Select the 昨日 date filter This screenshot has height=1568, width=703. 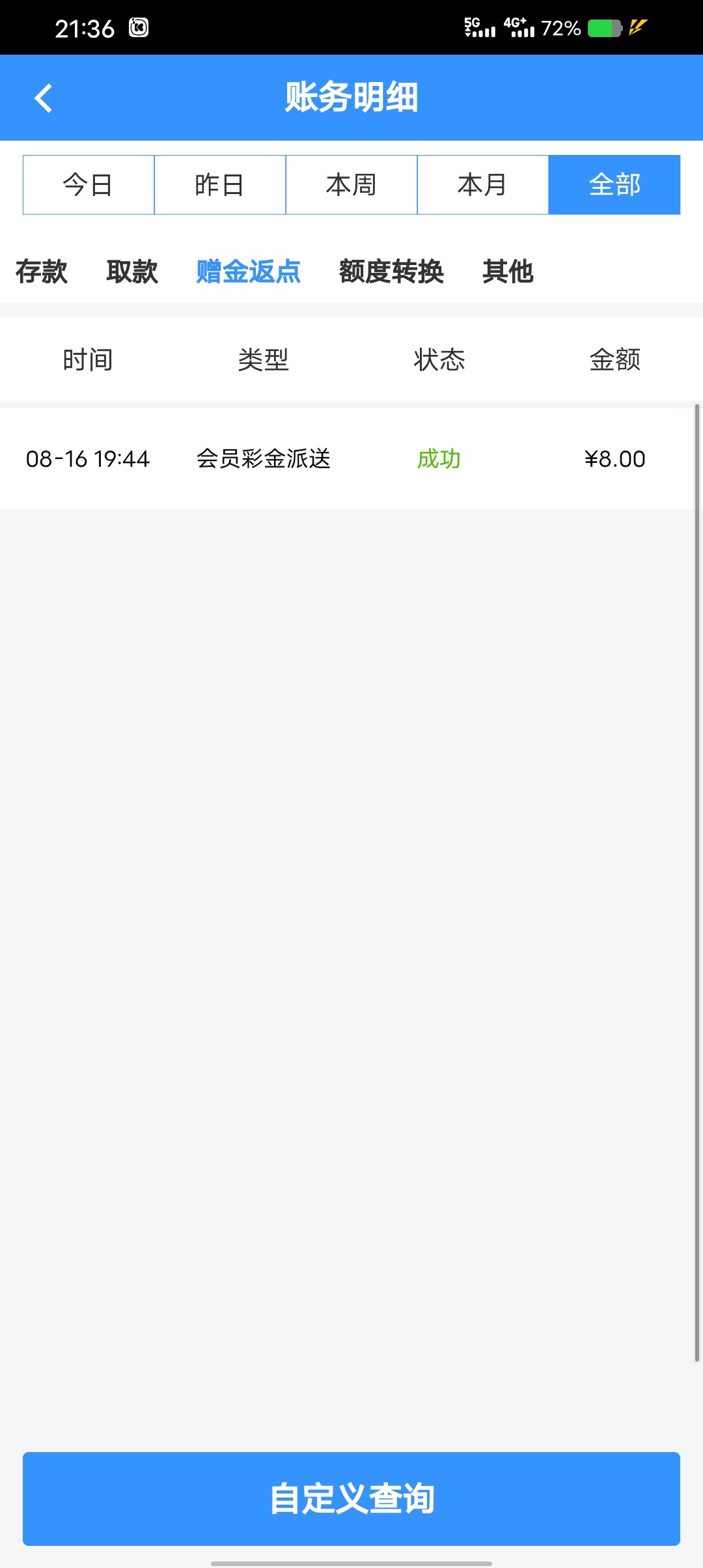pyautogui.click(x=220, y=184)
